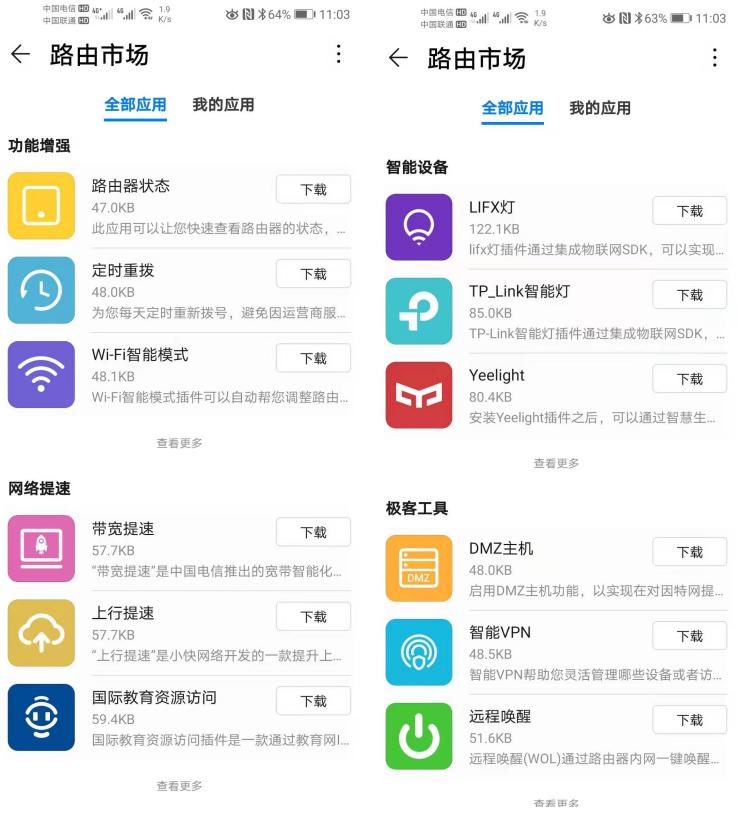Download the Wi-Fi智能模式 plugin
737x825 pixels.
pyautogui.click(x=313, y=357)
